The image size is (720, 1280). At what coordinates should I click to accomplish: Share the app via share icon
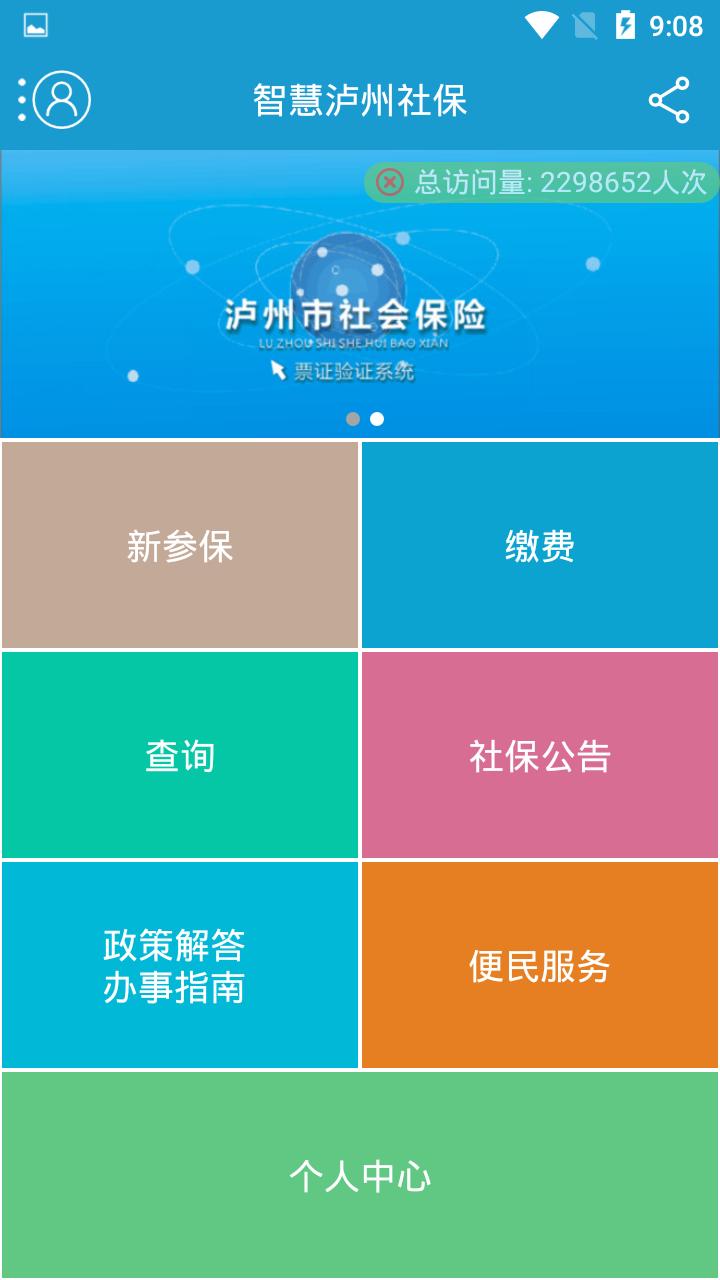pyautogui.click(x=669, y=100)
